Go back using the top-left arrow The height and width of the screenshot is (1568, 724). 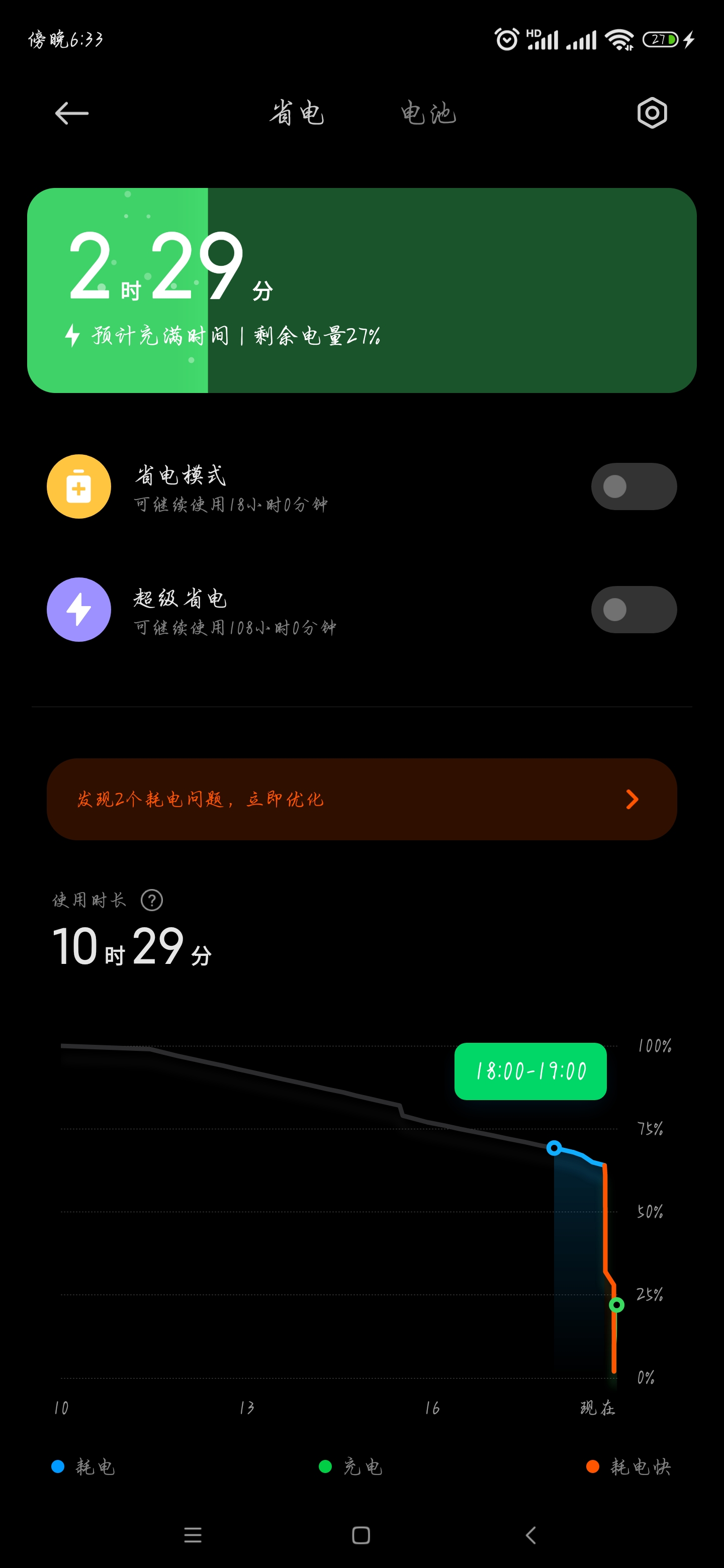click(x=72, y=113)
